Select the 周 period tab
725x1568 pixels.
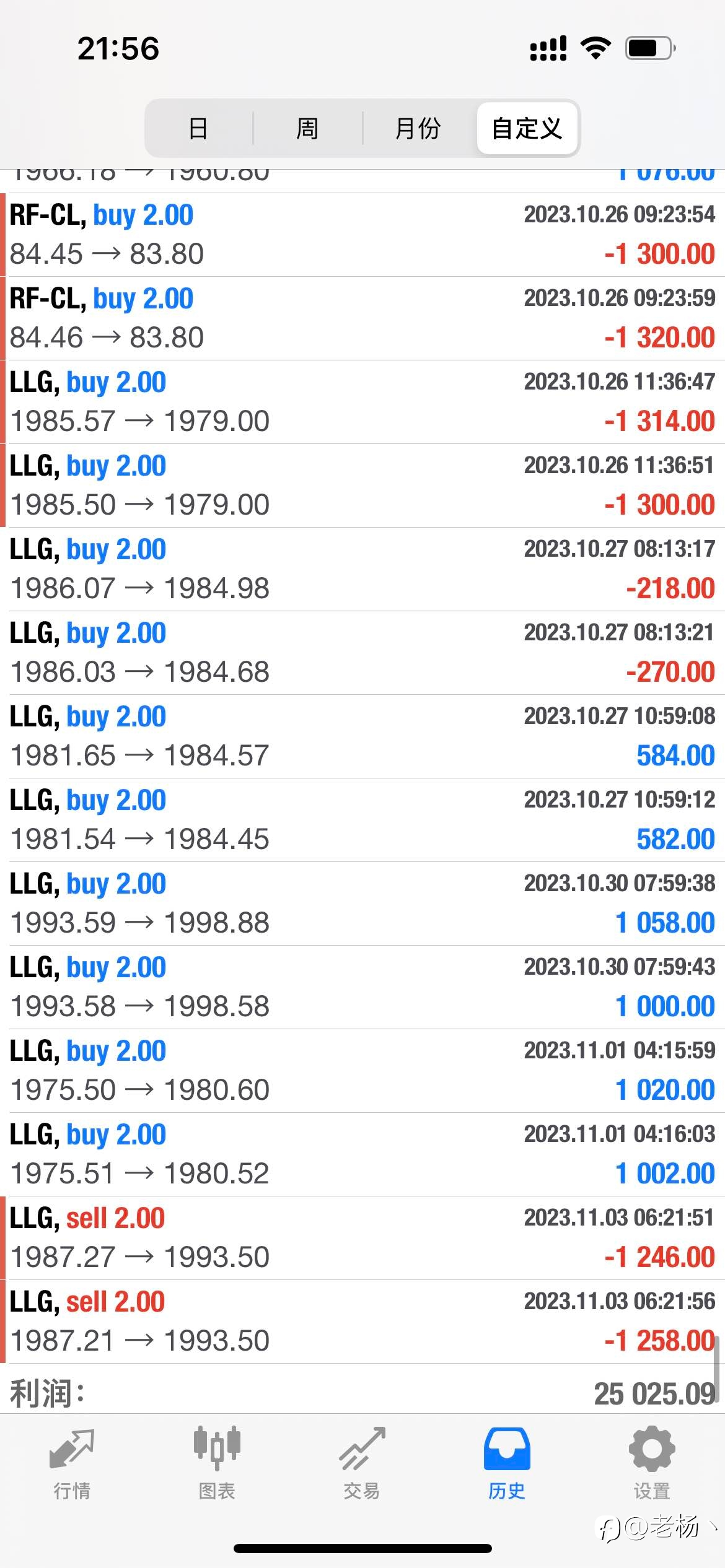tap(307, 129)
